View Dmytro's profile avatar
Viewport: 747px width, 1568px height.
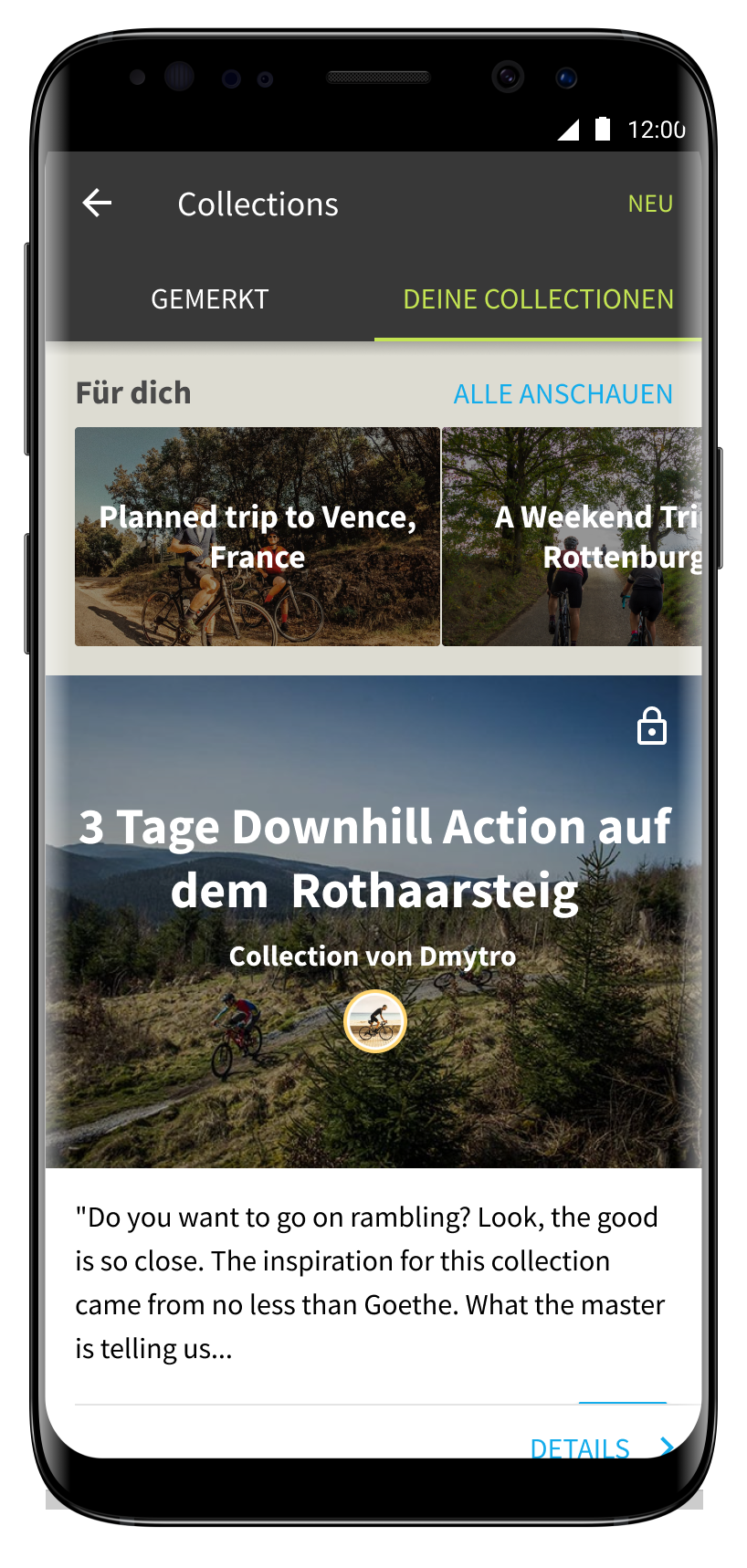[374, 1021]
